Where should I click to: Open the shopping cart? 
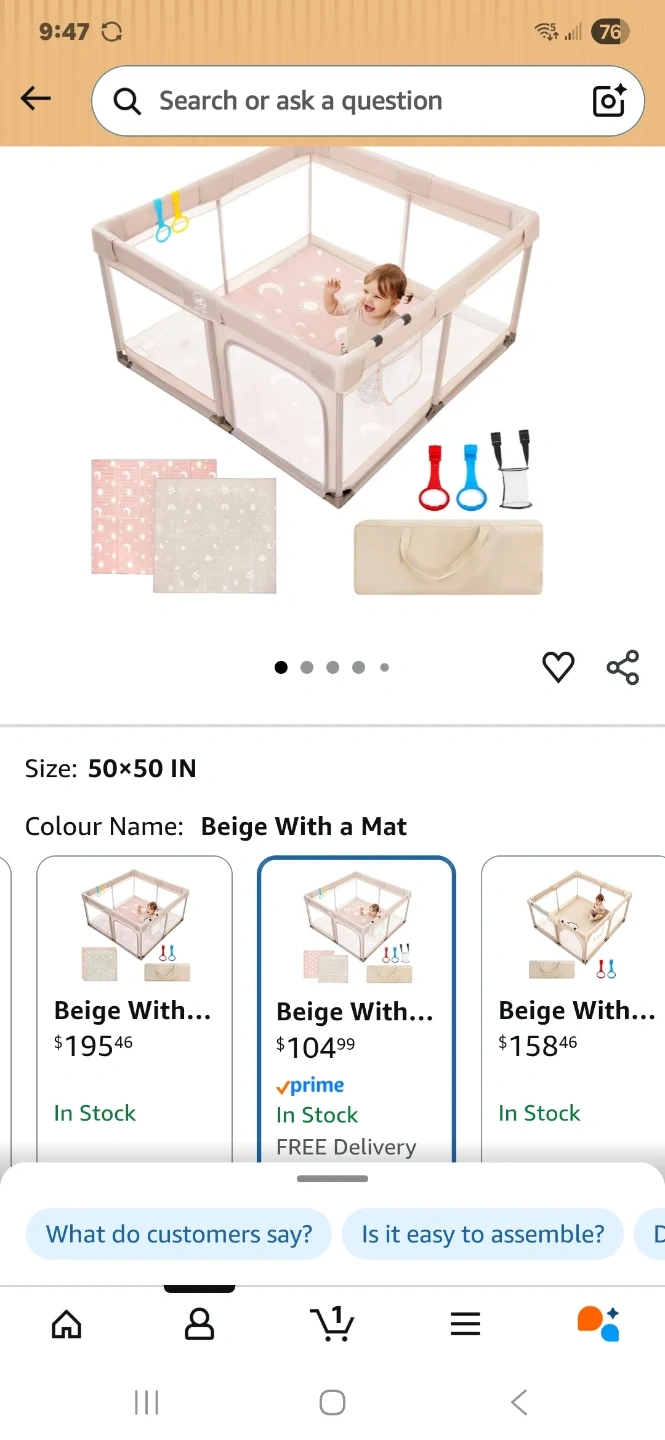332,1324
